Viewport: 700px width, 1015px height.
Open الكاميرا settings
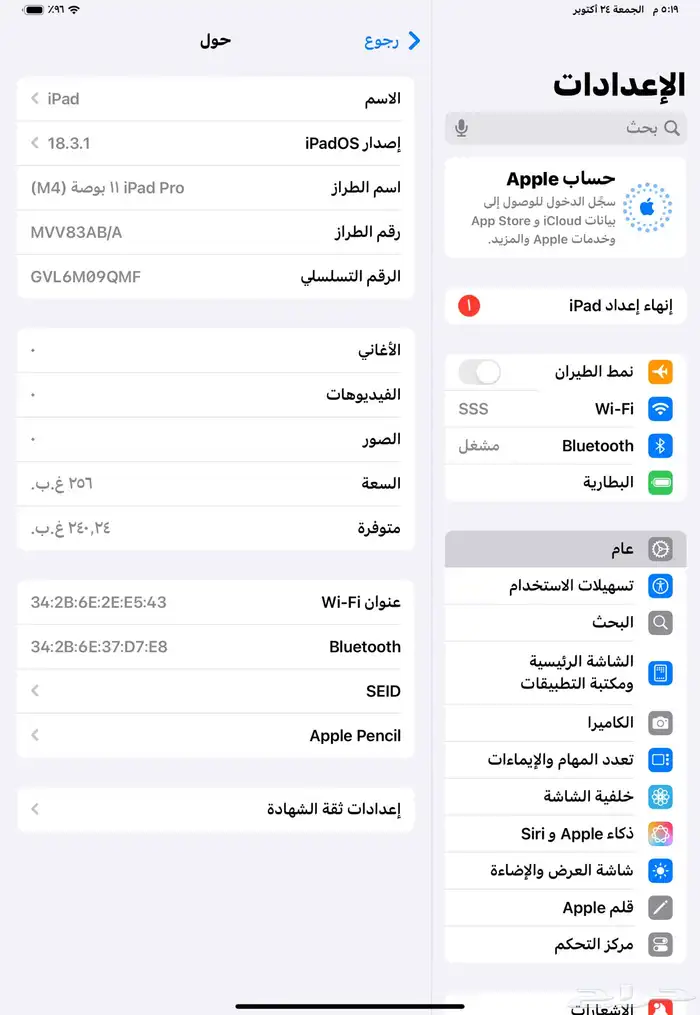tap(565, 723)
